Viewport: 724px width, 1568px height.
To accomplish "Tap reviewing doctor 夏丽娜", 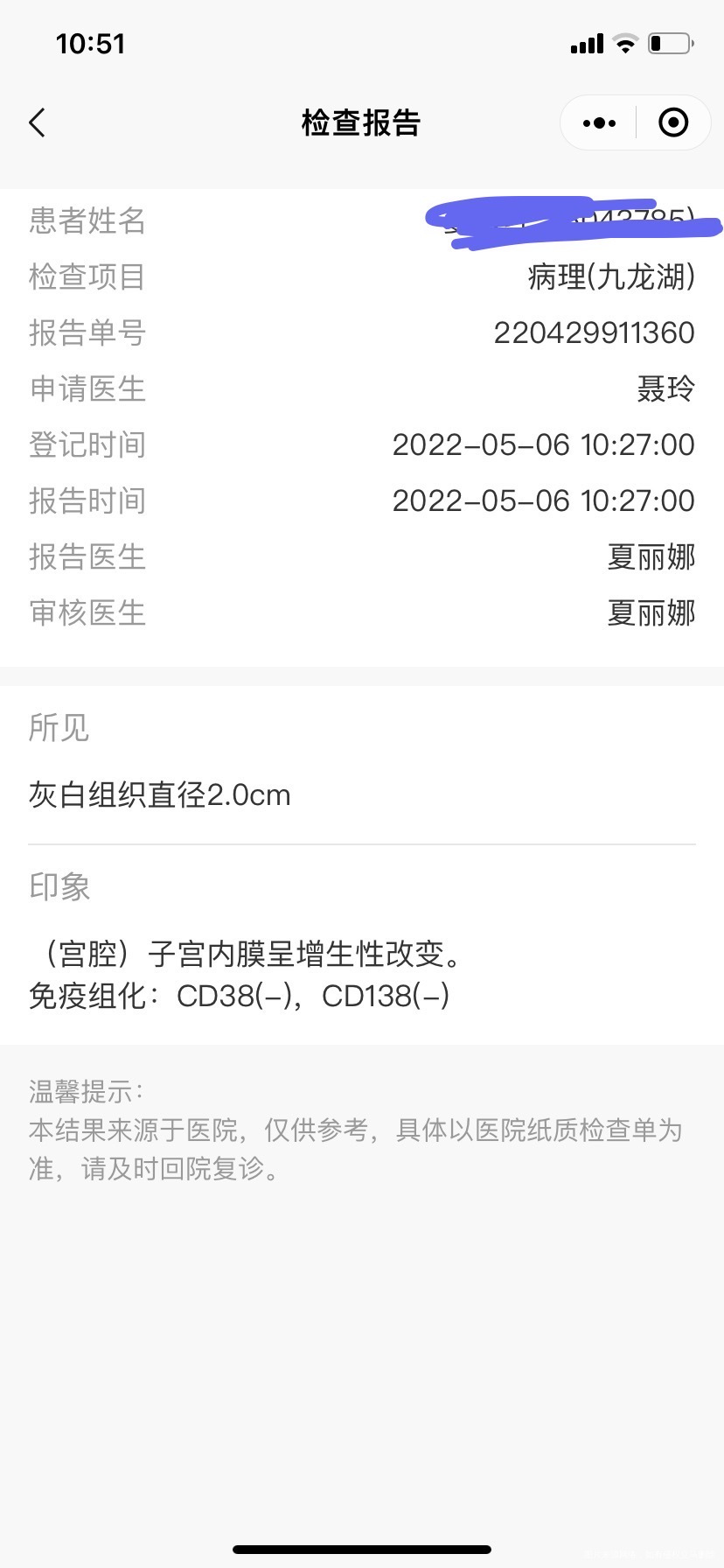I will (x=651, y=612).
